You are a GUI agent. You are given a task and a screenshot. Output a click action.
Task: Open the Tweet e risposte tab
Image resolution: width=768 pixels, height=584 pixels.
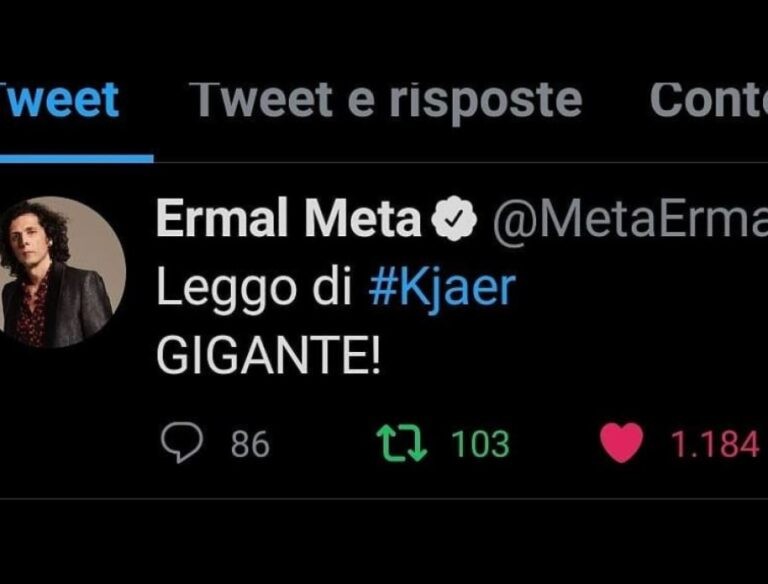point(386,101)
